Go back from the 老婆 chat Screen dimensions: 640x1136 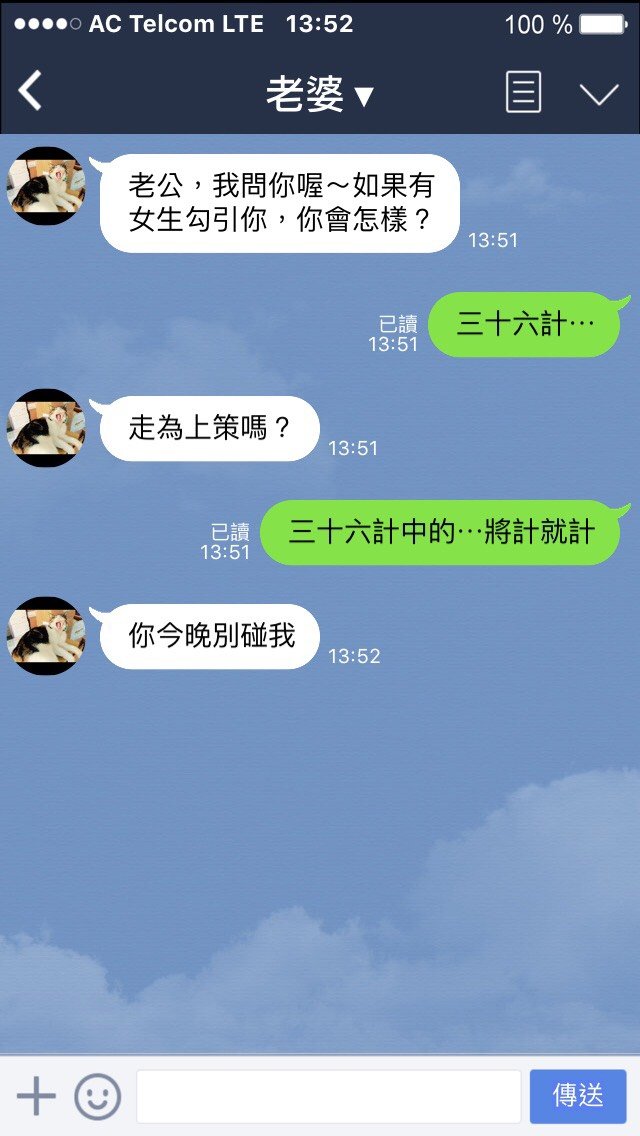[x=31, y=92]
